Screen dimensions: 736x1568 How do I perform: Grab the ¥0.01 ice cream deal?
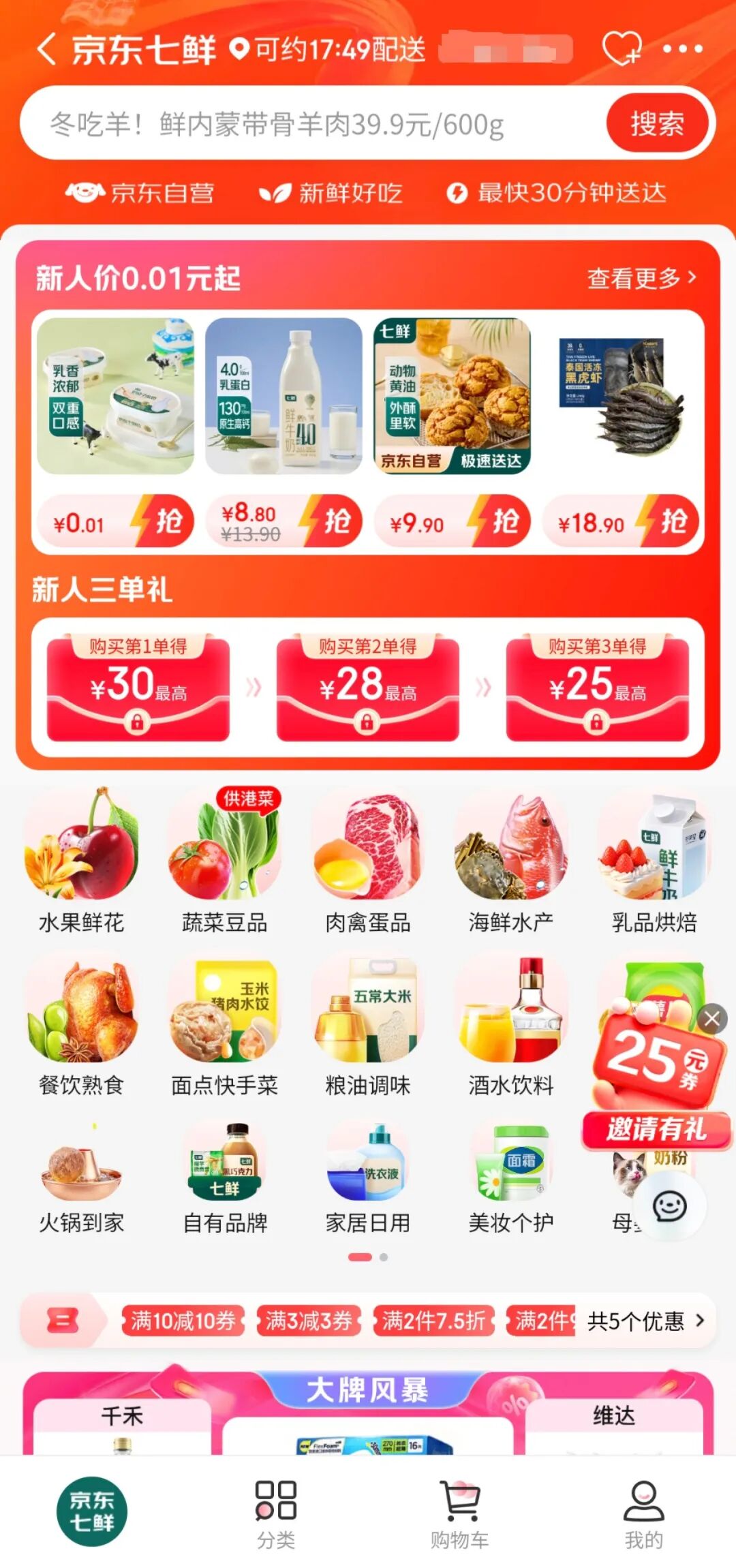pos(165,523)
